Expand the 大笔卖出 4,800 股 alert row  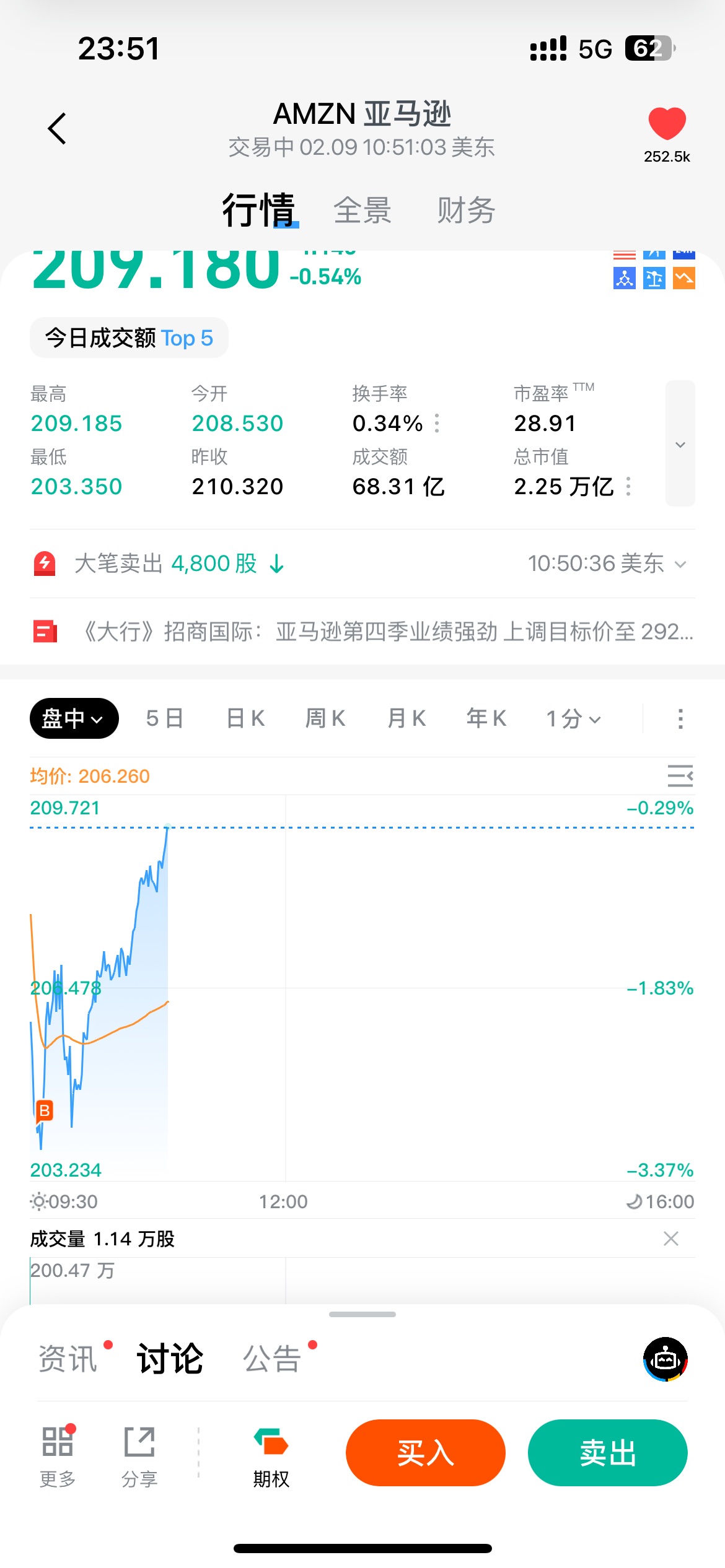pos(680,564)
